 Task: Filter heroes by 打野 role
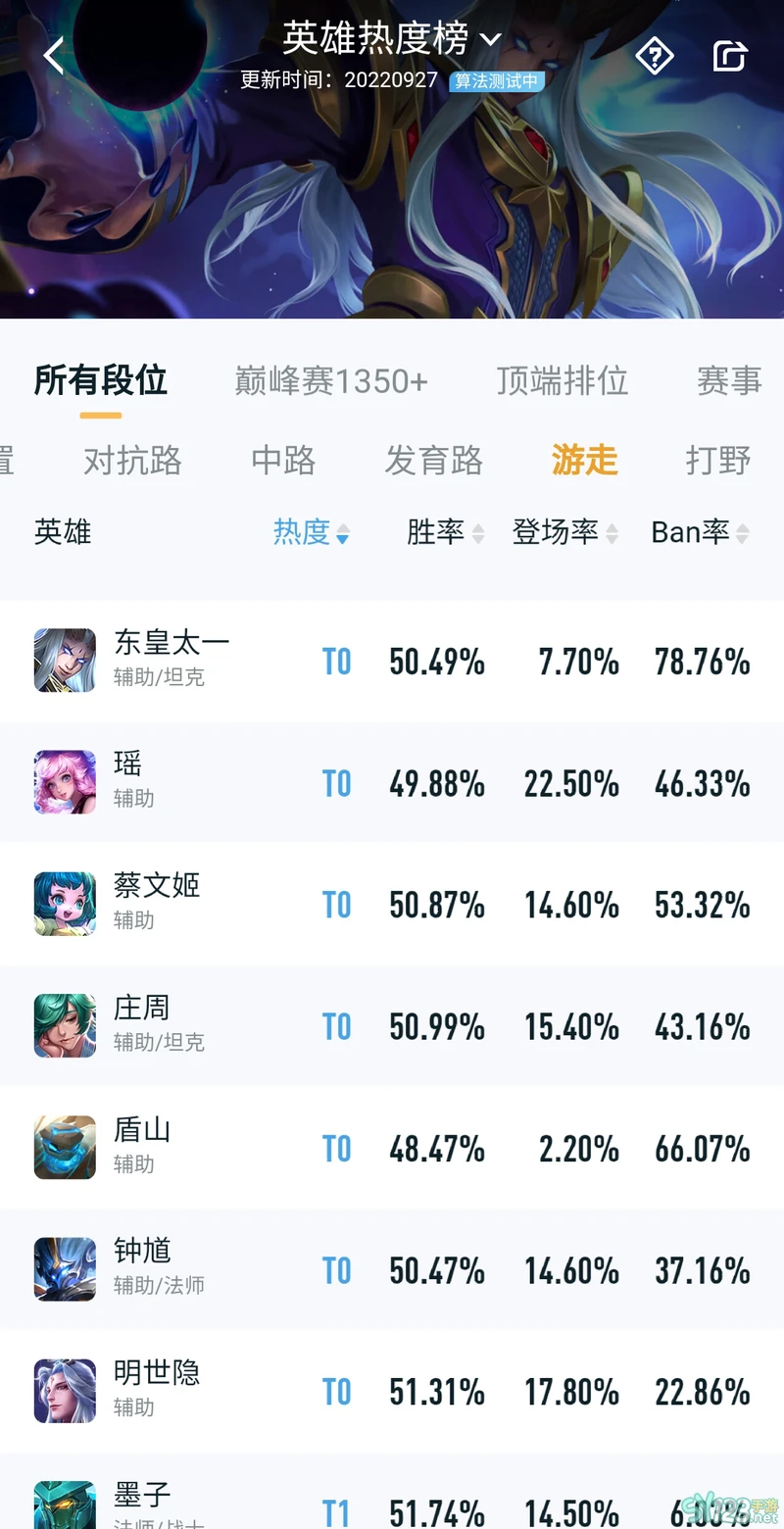[717, 460]
